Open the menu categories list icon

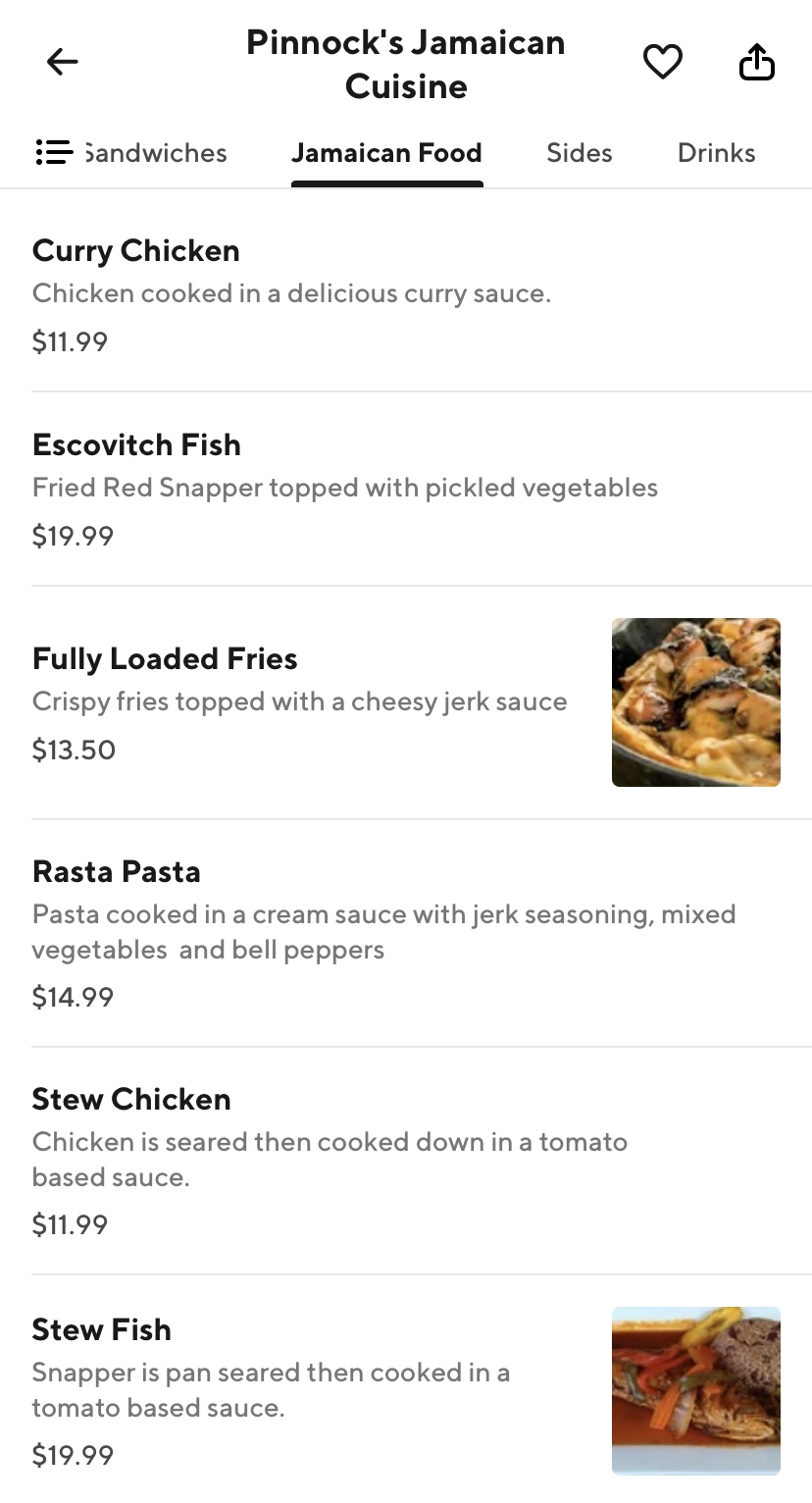pyautogui.click(x=54, y=152)
